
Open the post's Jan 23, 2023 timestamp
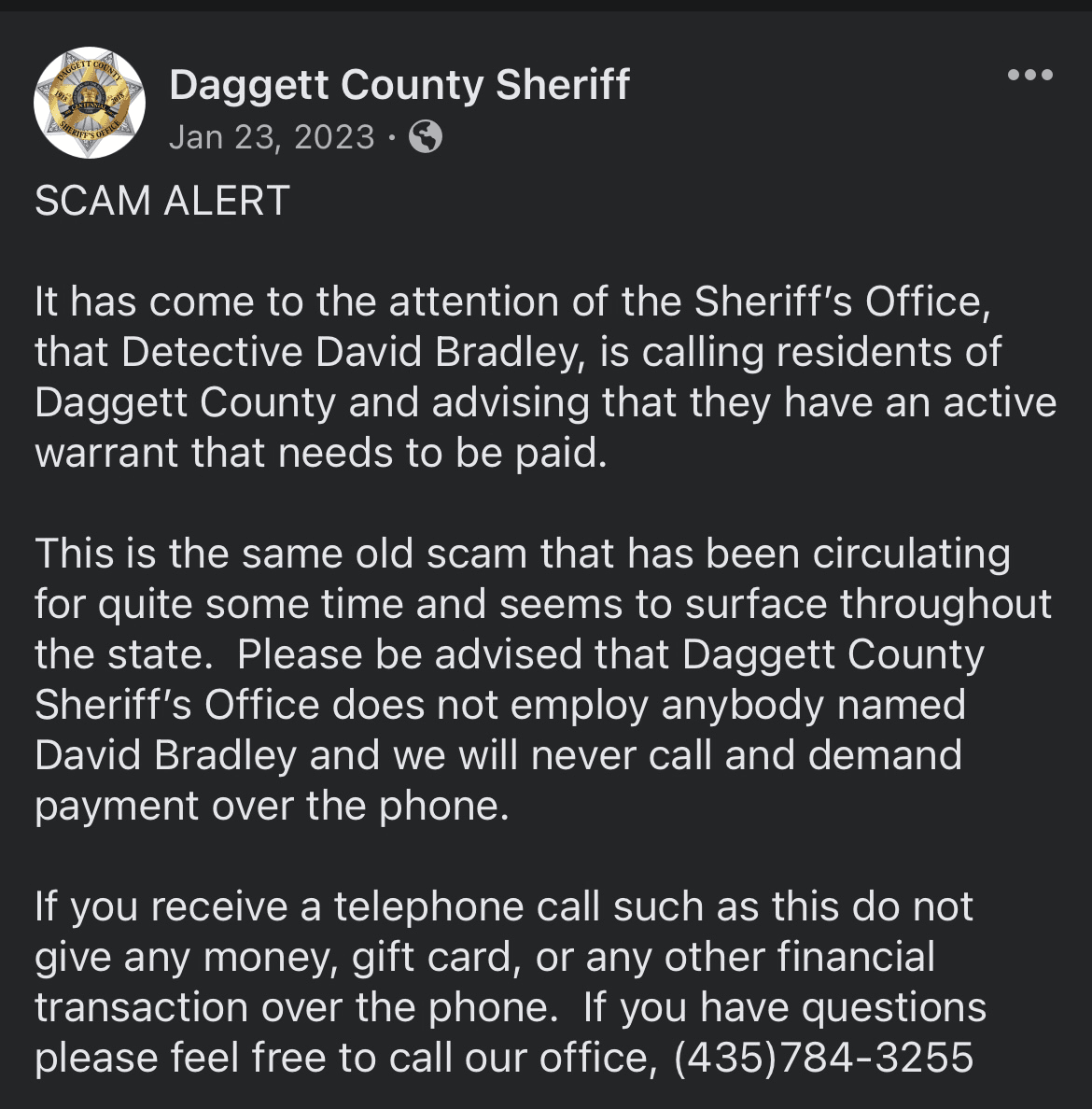pyautogui.click(x=272, y=137)
